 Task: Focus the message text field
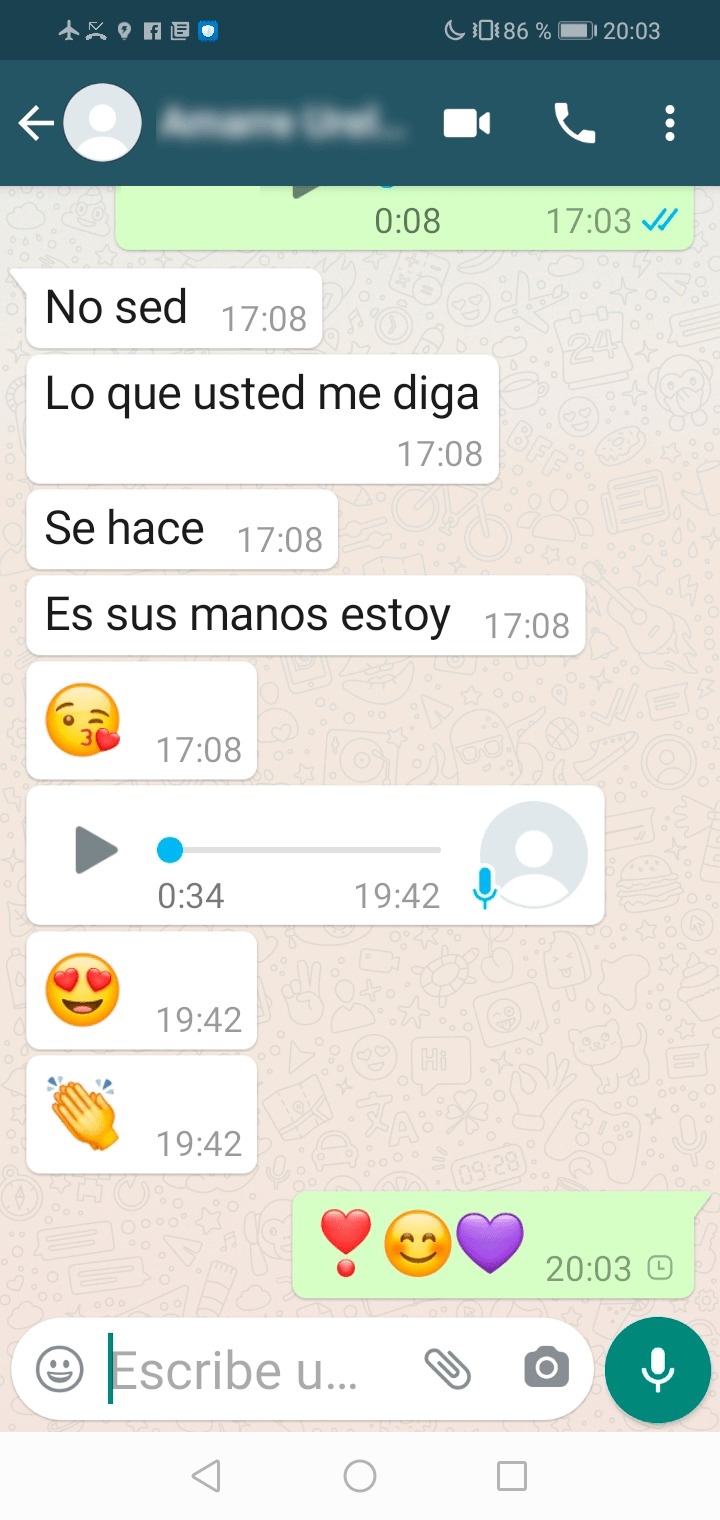[x=240, y=1370]
